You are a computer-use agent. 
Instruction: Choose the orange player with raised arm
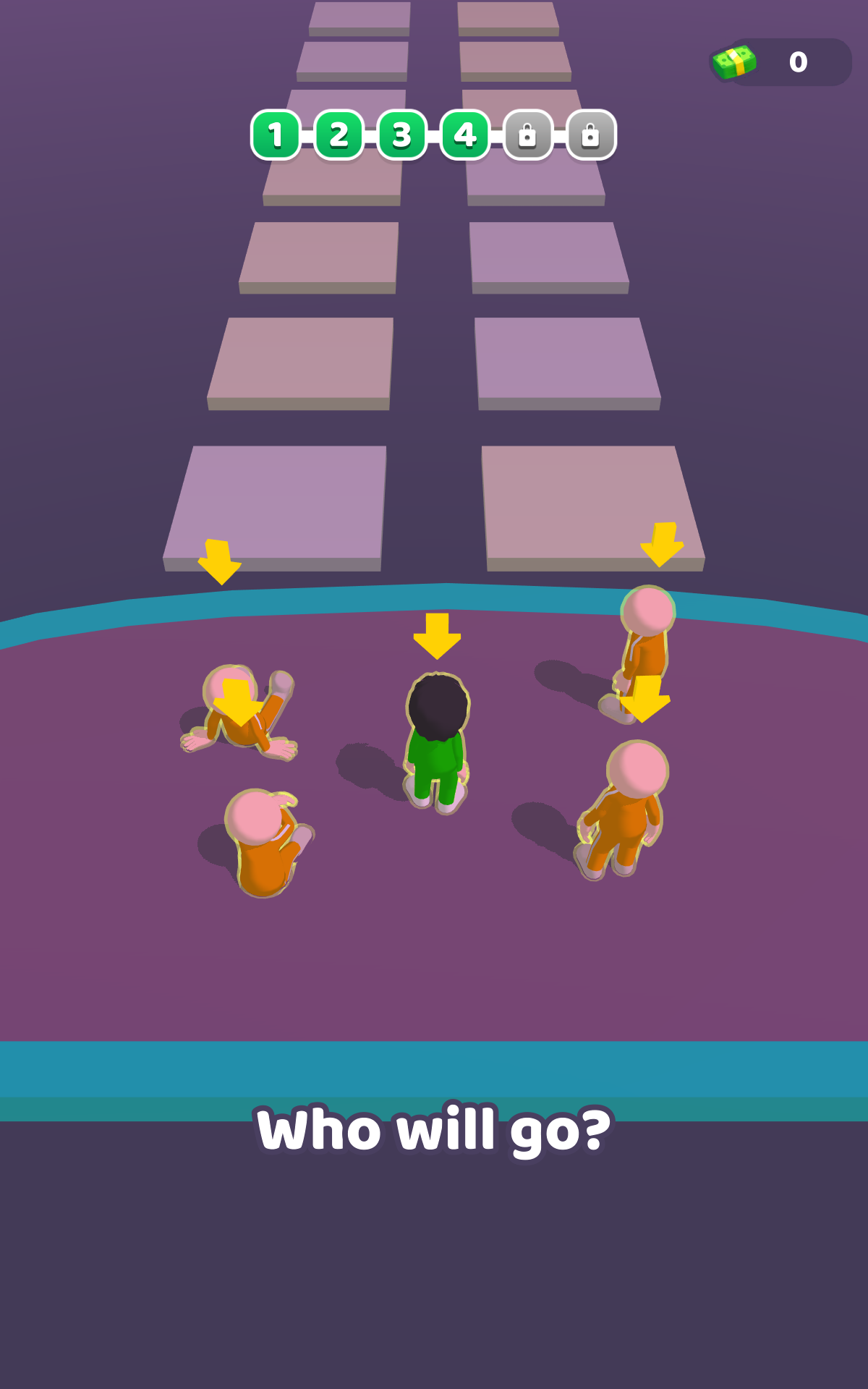pos(264,843)
